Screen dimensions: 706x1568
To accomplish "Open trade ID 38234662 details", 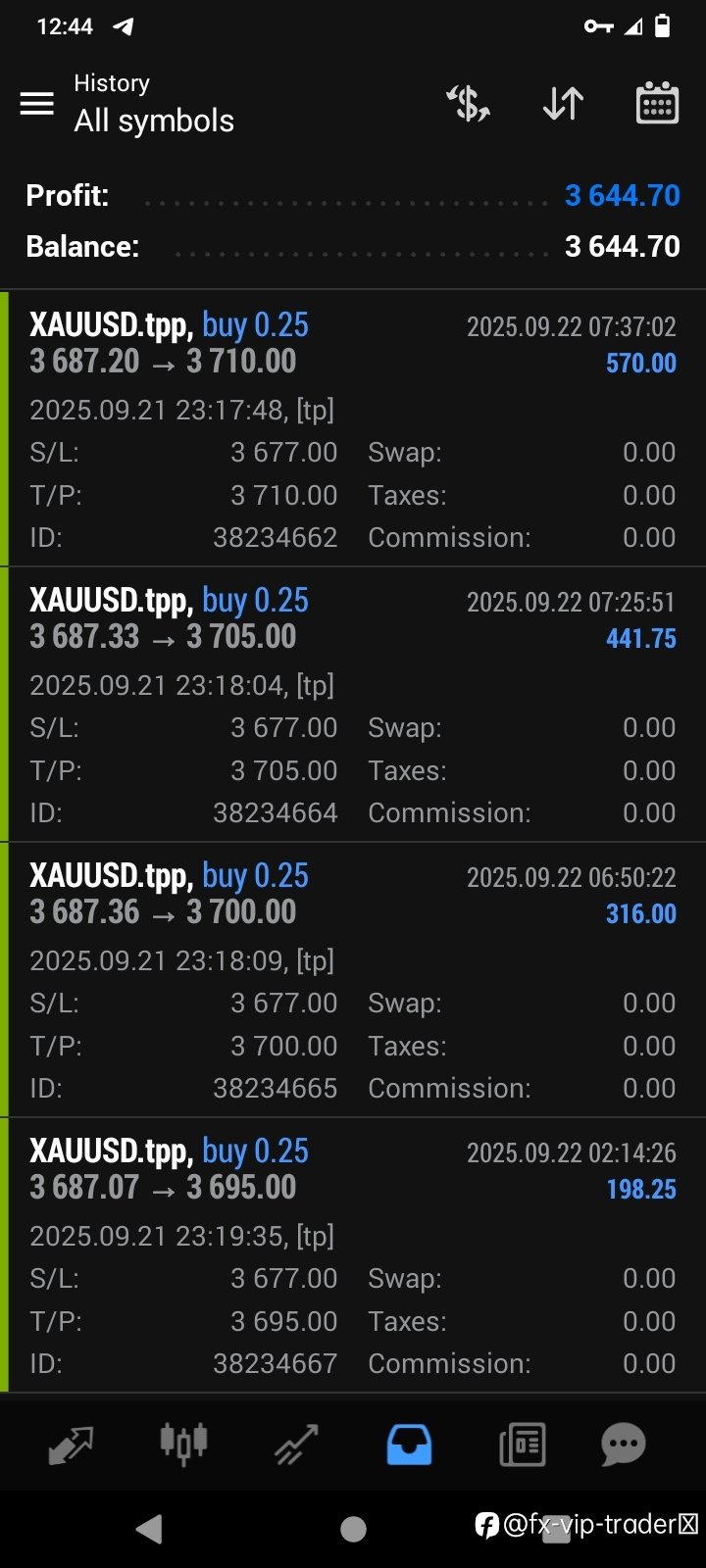I will pos(353,429).
